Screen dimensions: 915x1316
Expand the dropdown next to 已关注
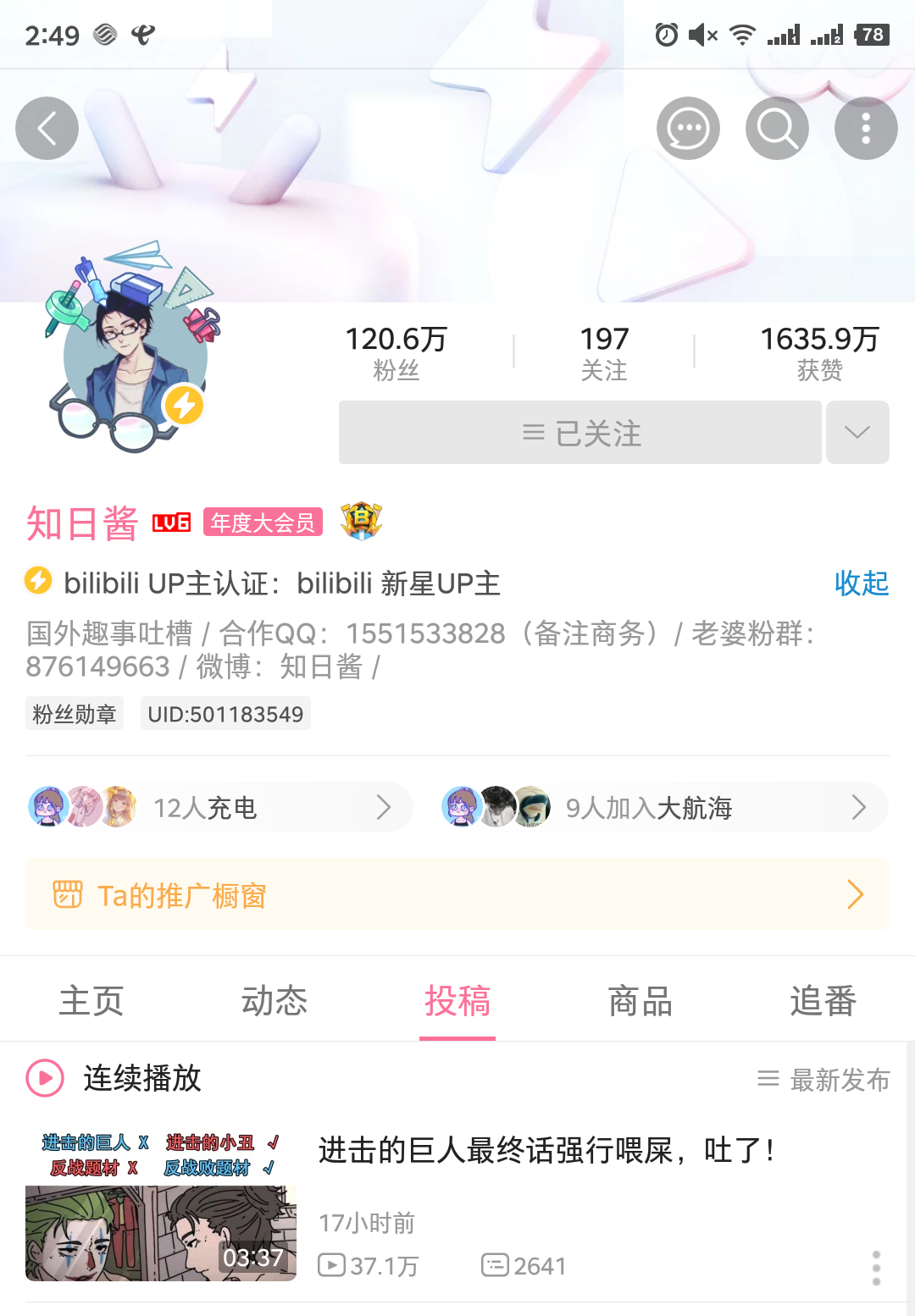pos(857,433)
